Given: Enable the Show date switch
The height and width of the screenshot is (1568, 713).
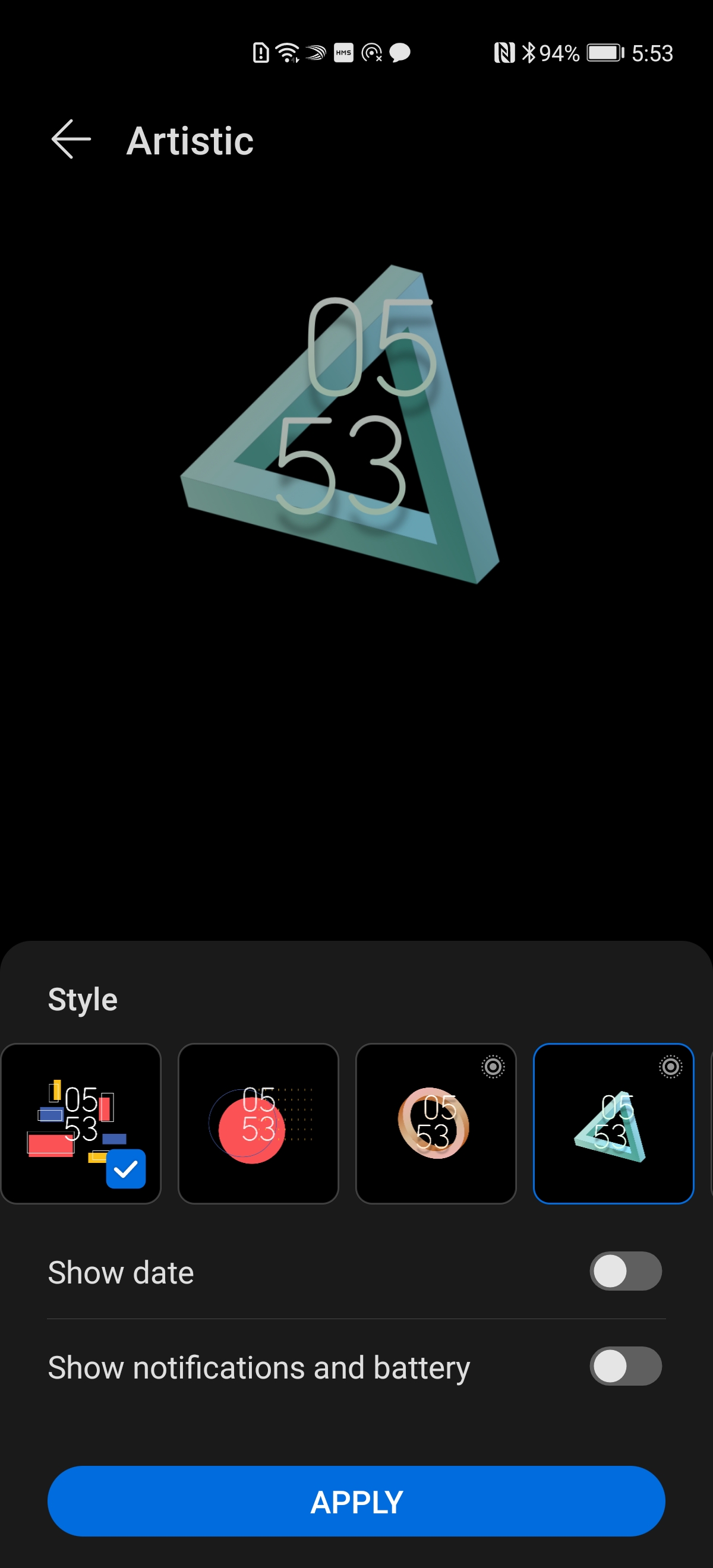Looking at the screenshot, I should (624, 1271).
